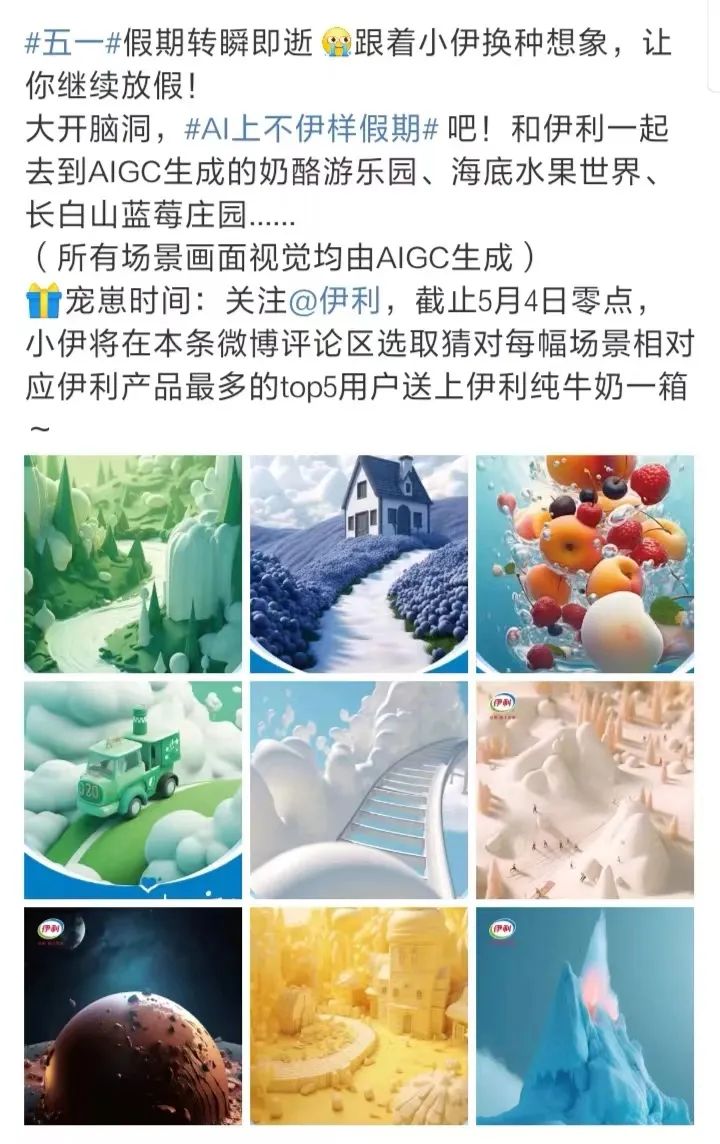The image size is (720, 1144).
Task: Open the white cloud staircase image
Action: coord(359,790)
